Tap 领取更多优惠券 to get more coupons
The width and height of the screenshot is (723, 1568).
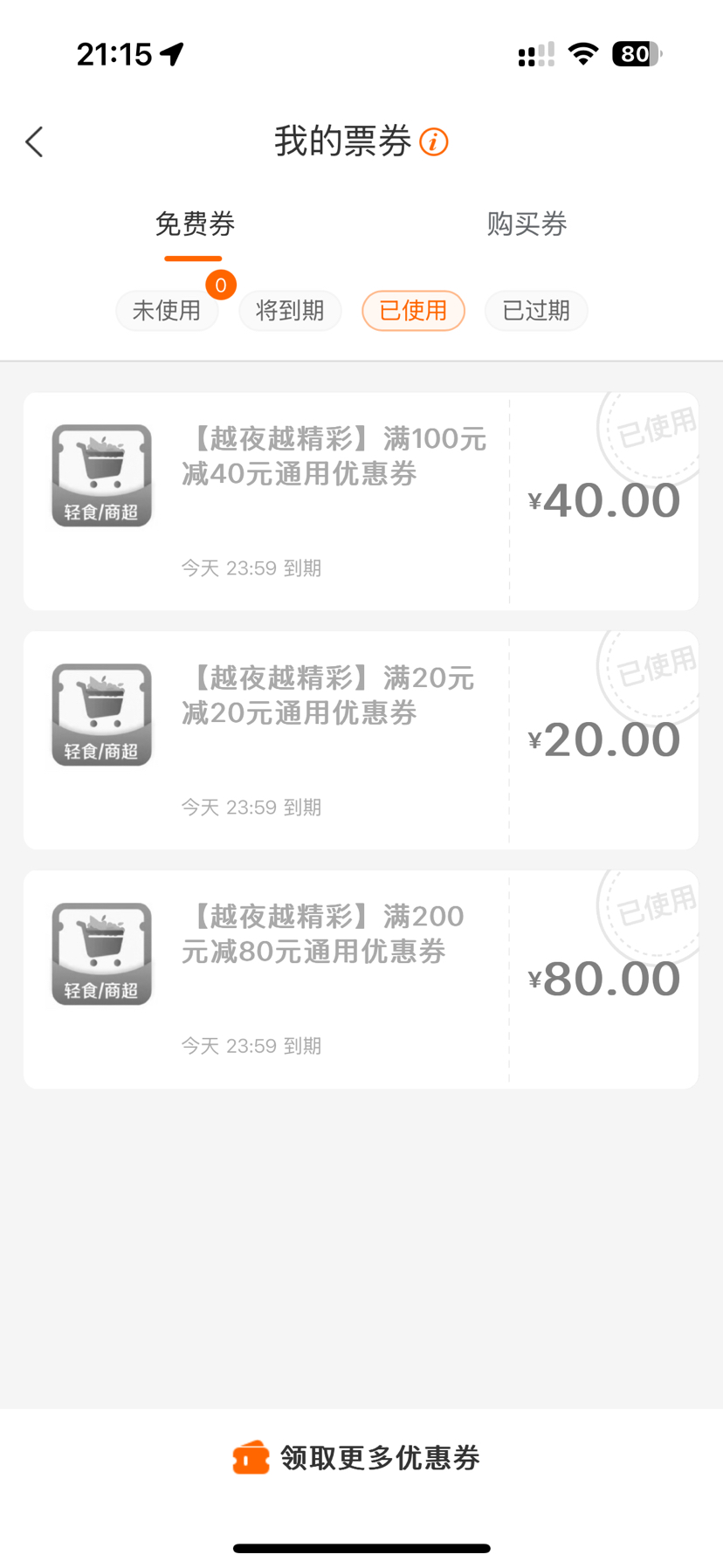coord(358,1458)
